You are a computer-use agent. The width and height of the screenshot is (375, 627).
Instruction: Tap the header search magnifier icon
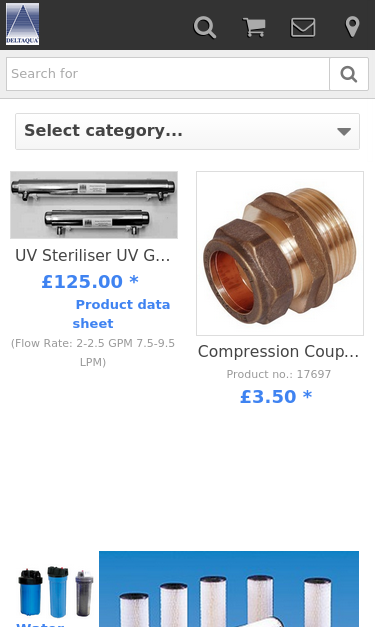205,27
